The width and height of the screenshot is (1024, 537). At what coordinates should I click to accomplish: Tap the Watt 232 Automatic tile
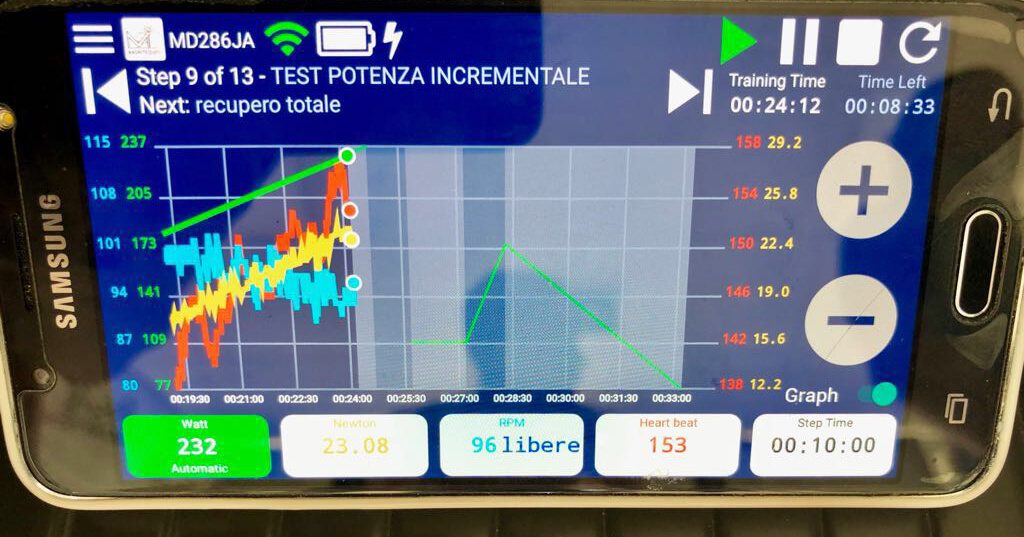click(x=196, y=446)
